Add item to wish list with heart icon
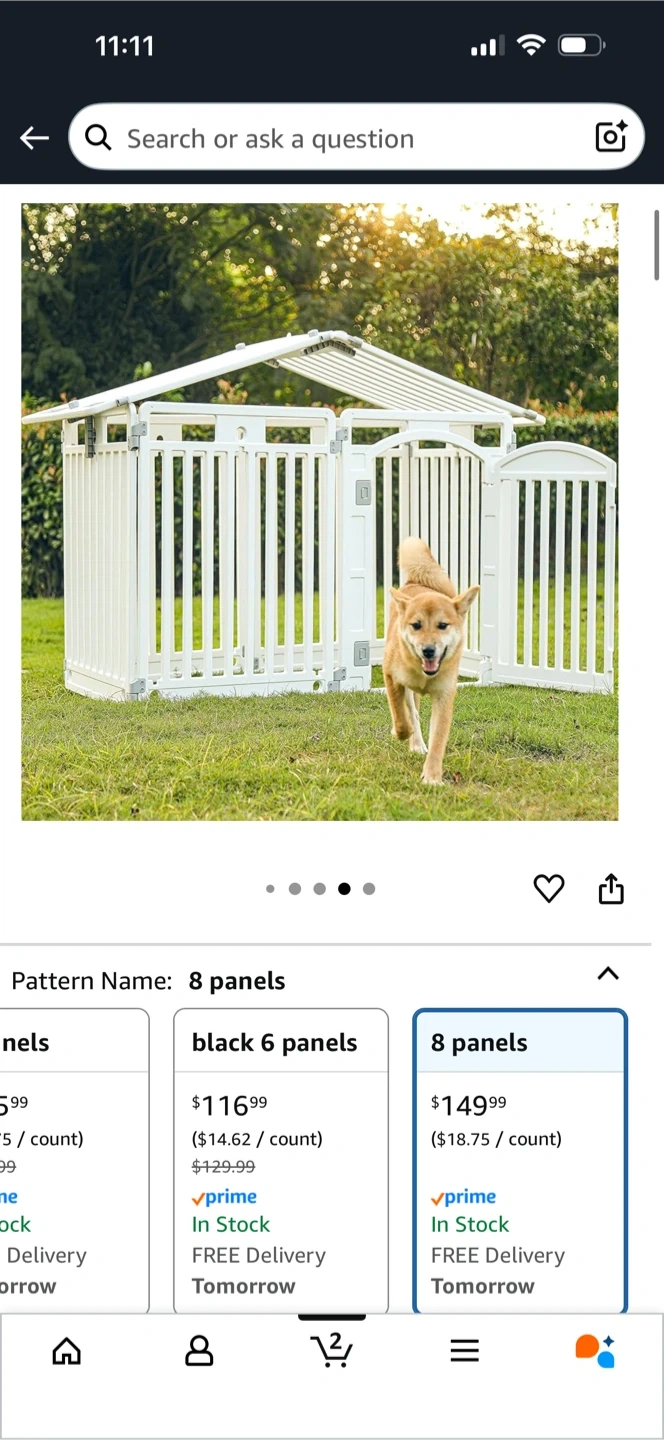 click(x=549, y=888)
